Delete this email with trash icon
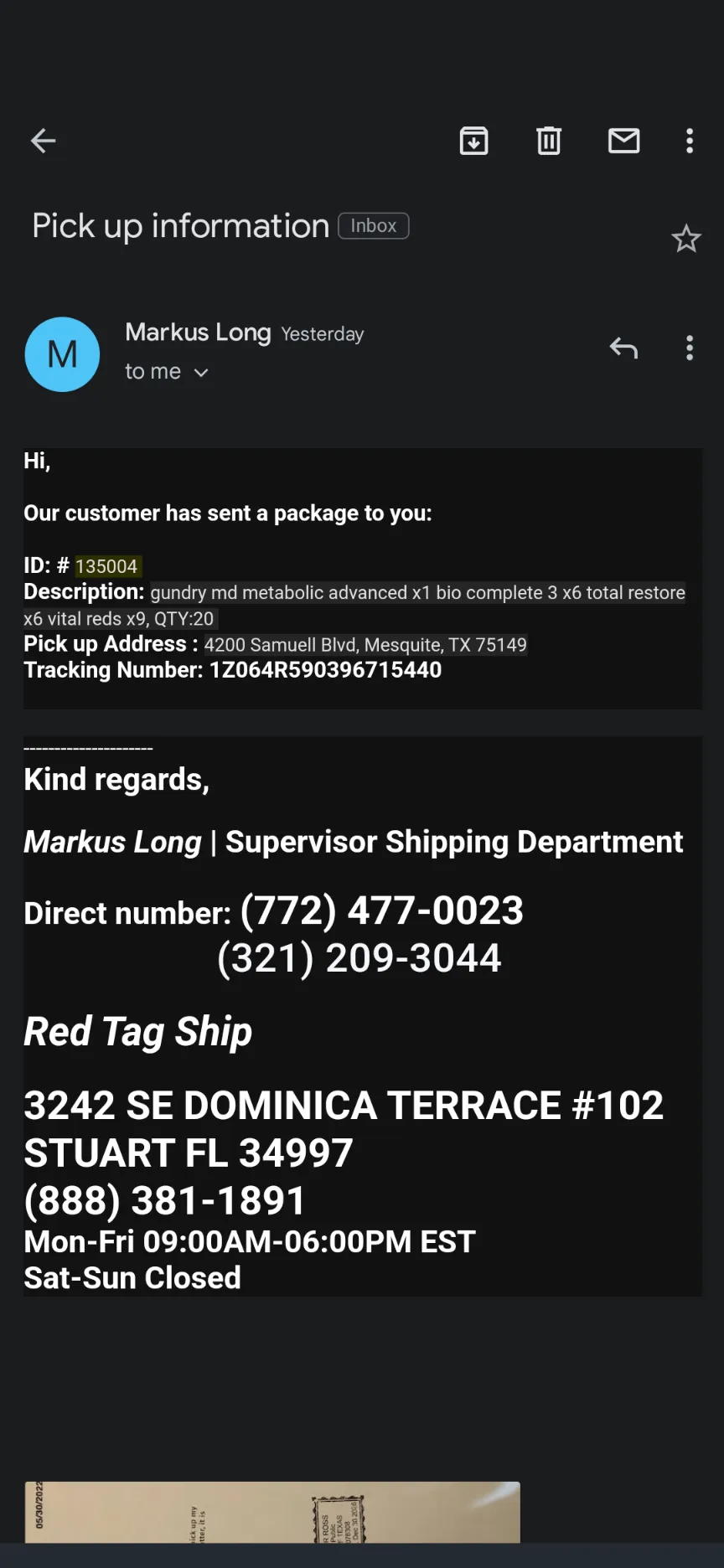 549,141
